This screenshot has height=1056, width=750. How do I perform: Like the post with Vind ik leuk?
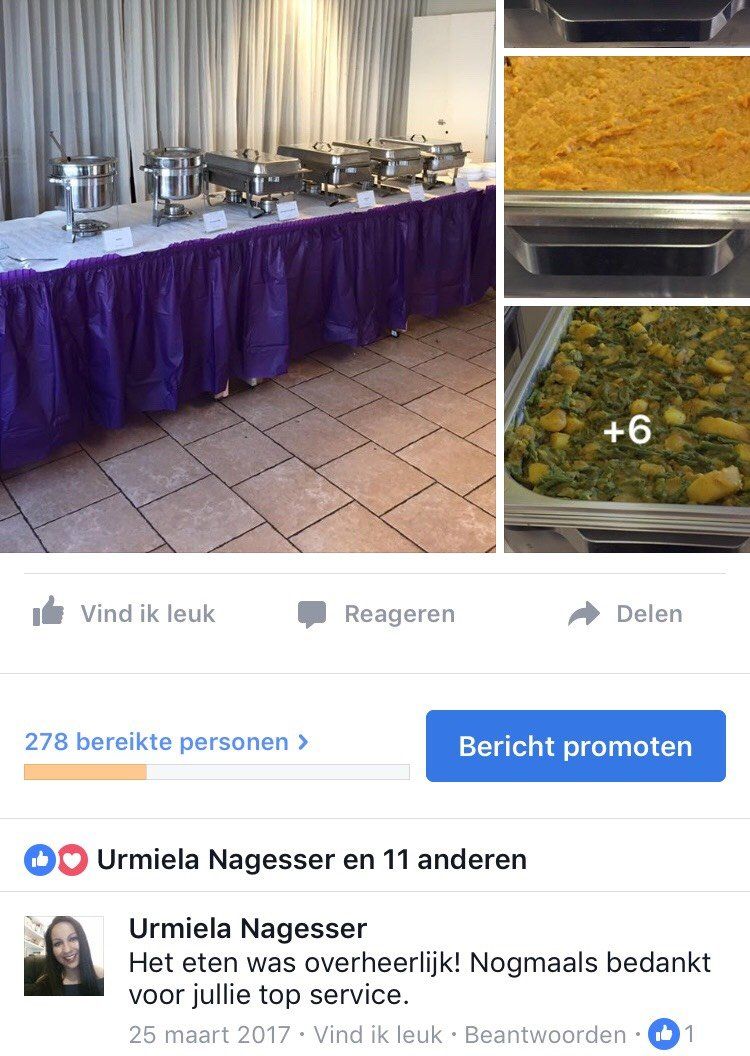click(x=124, y=613)
